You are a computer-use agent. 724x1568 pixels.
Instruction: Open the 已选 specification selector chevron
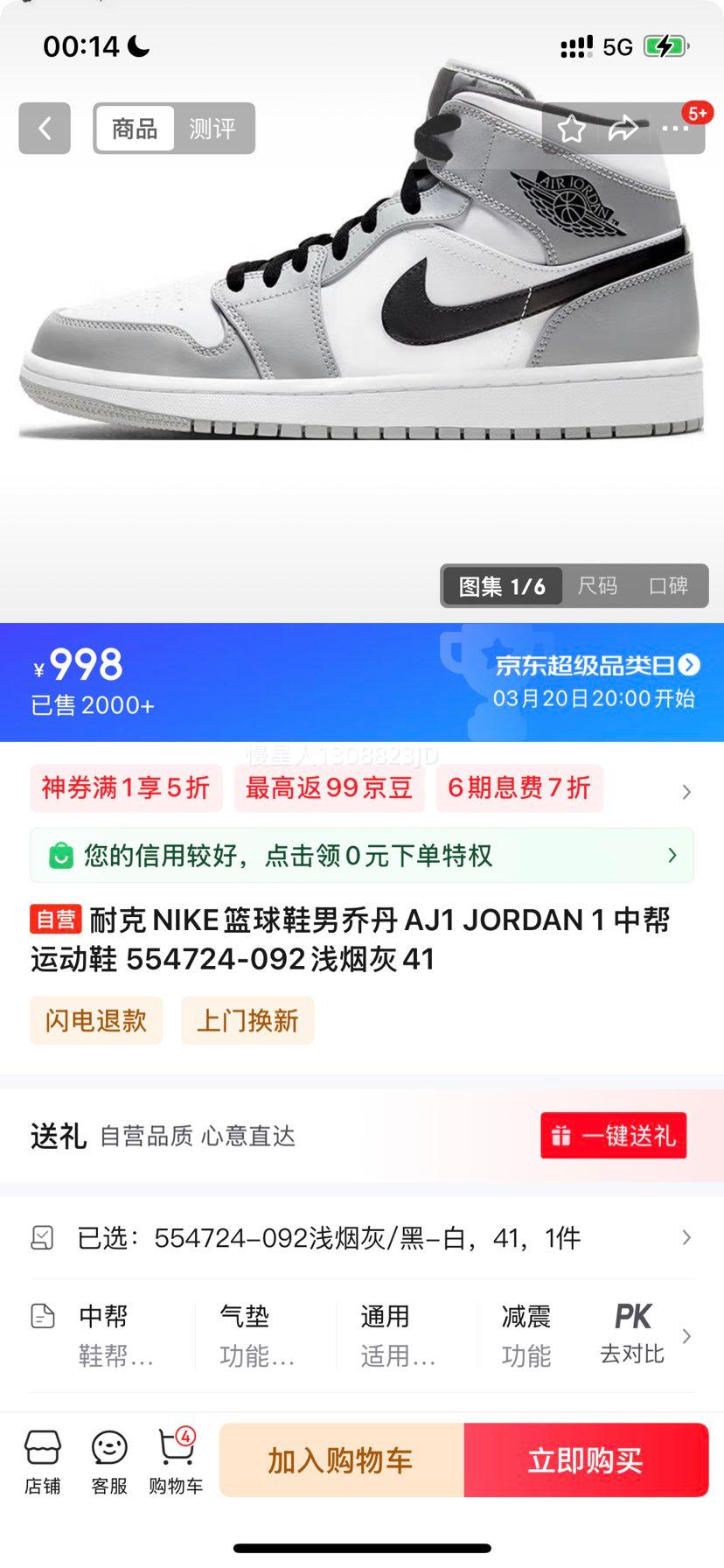[687, 1237]
